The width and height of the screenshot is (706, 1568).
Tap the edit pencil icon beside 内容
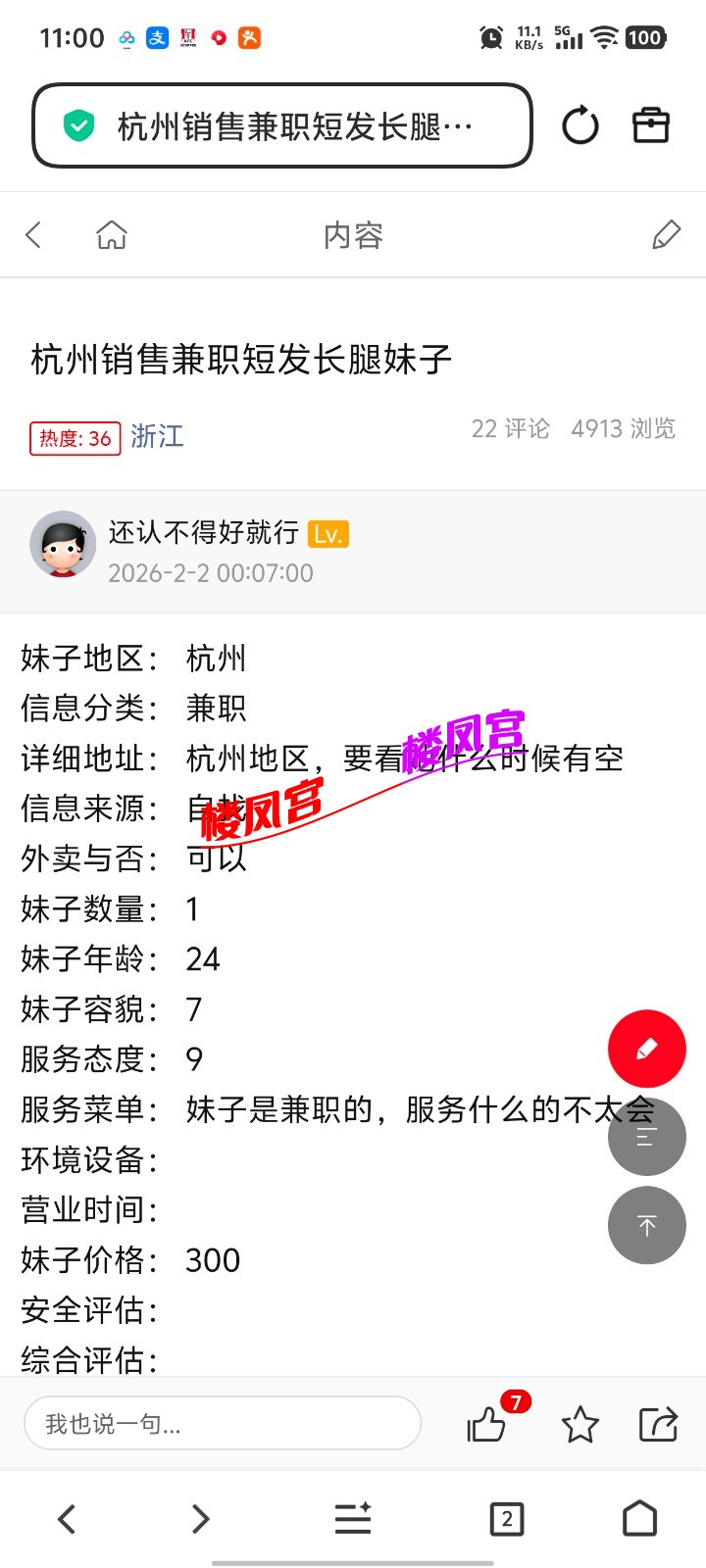tap(666, 234)
